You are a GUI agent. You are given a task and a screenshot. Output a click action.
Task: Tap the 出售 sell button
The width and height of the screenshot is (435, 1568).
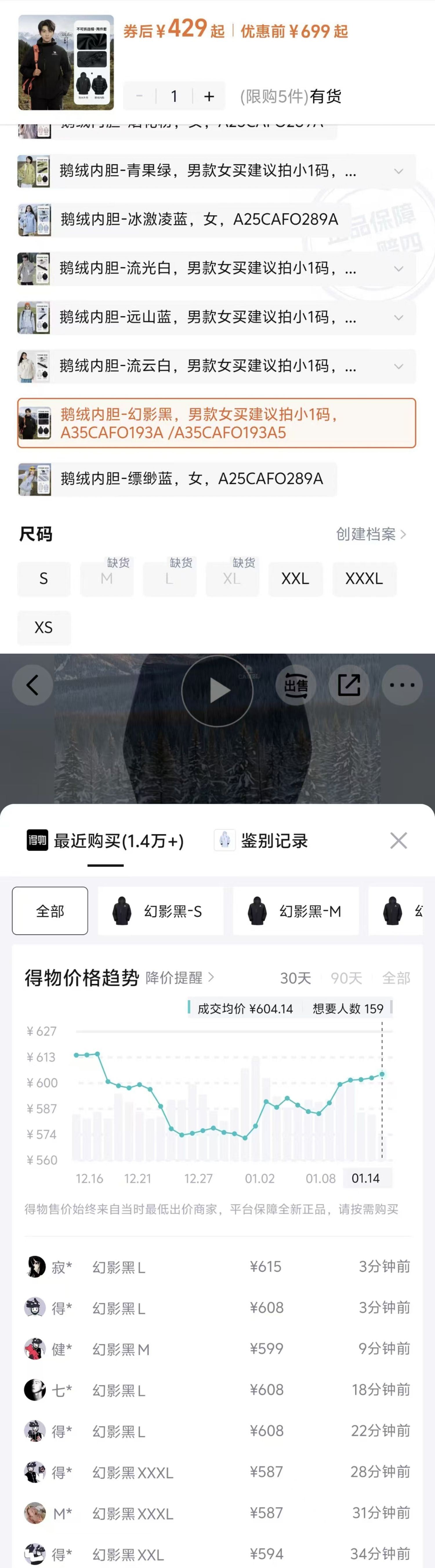296,686
